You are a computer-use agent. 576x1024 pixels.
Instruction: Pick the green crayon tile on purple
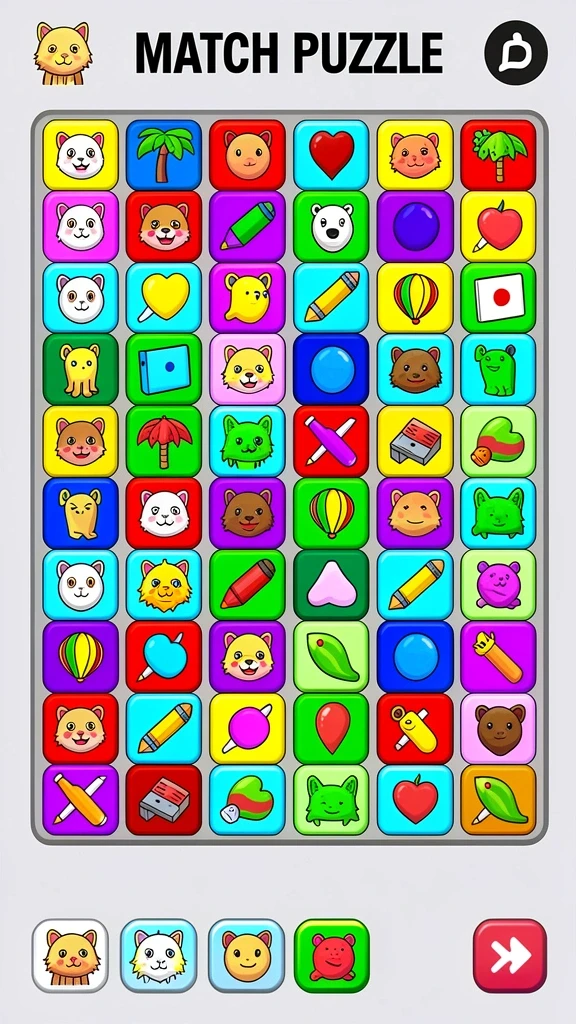coord(248,227)
